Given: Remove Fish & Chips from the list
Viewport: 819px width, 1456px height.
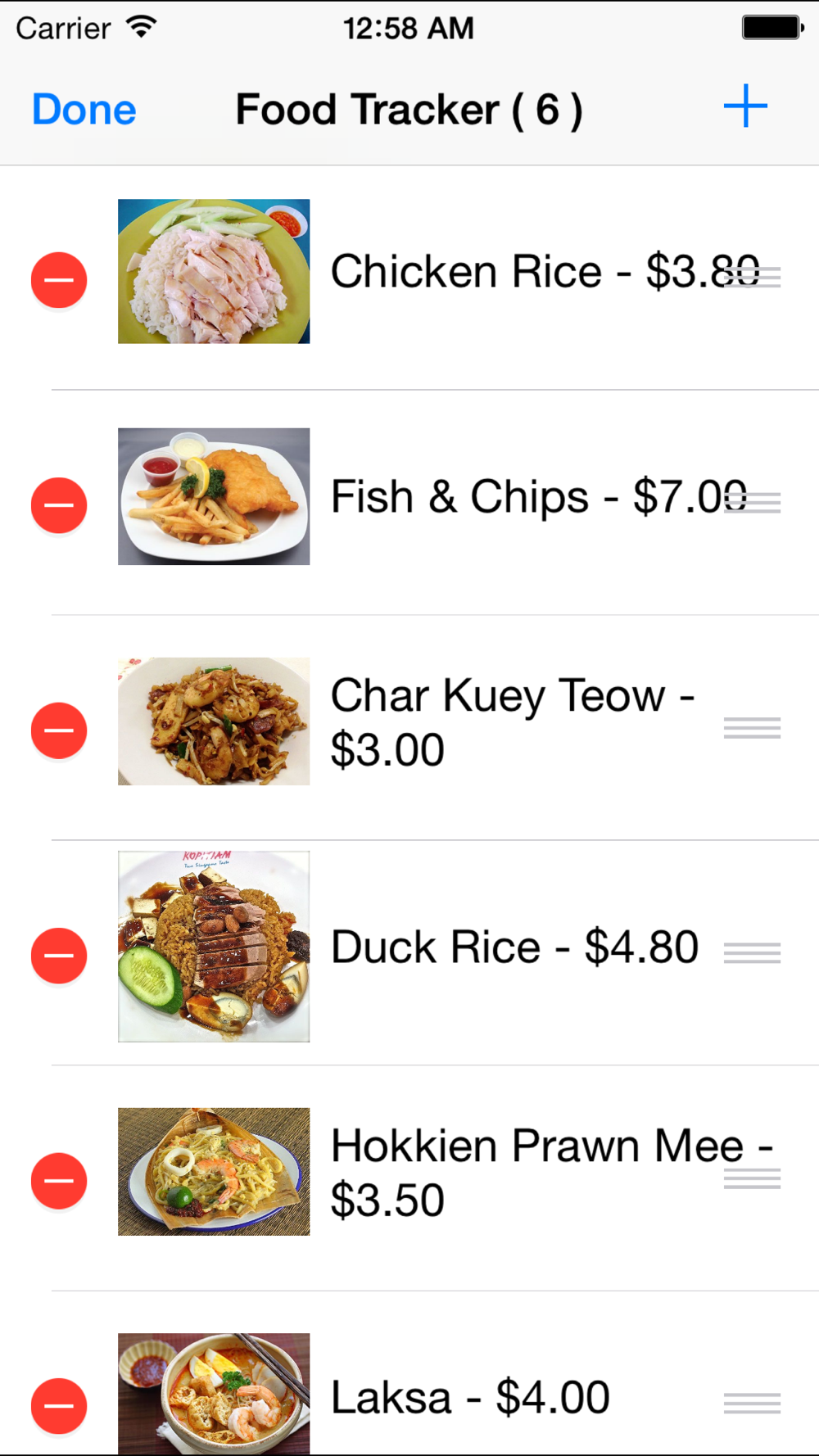Looking at the screenshot, I should (x=59, y=505).
